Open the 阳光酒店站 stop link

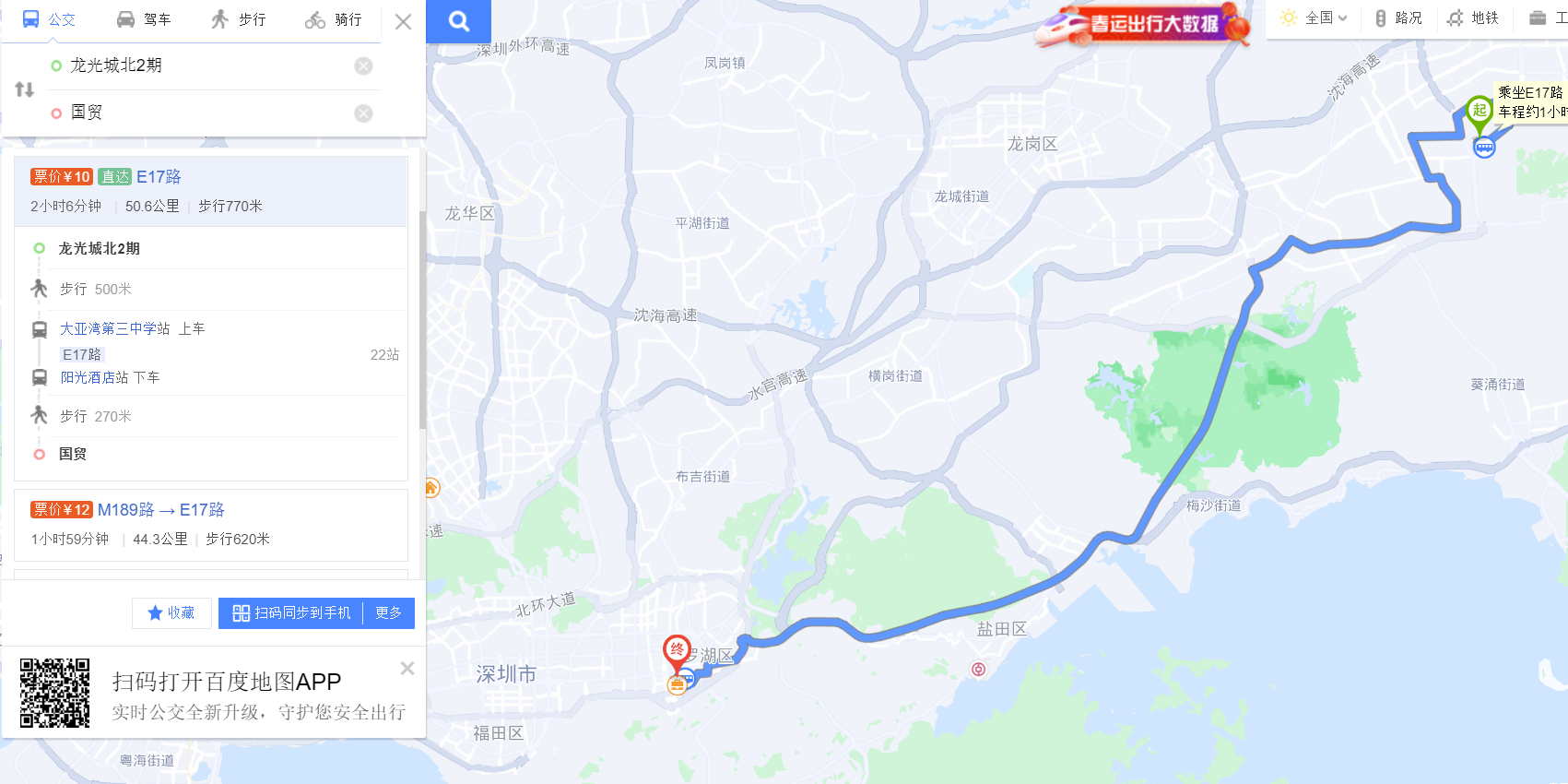click(94, 377)
